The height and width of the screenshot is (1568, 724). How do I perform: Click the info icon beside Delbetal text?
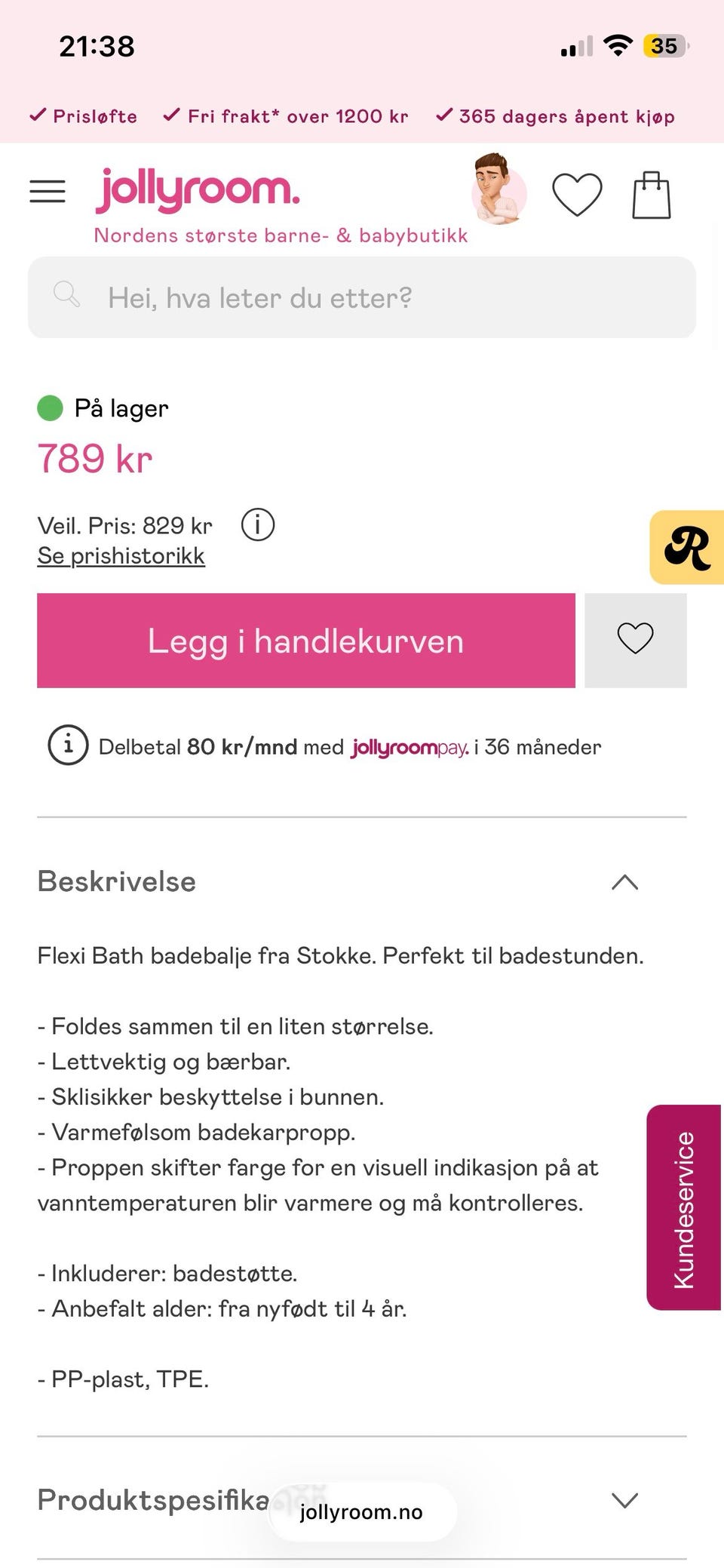[68, 746]
